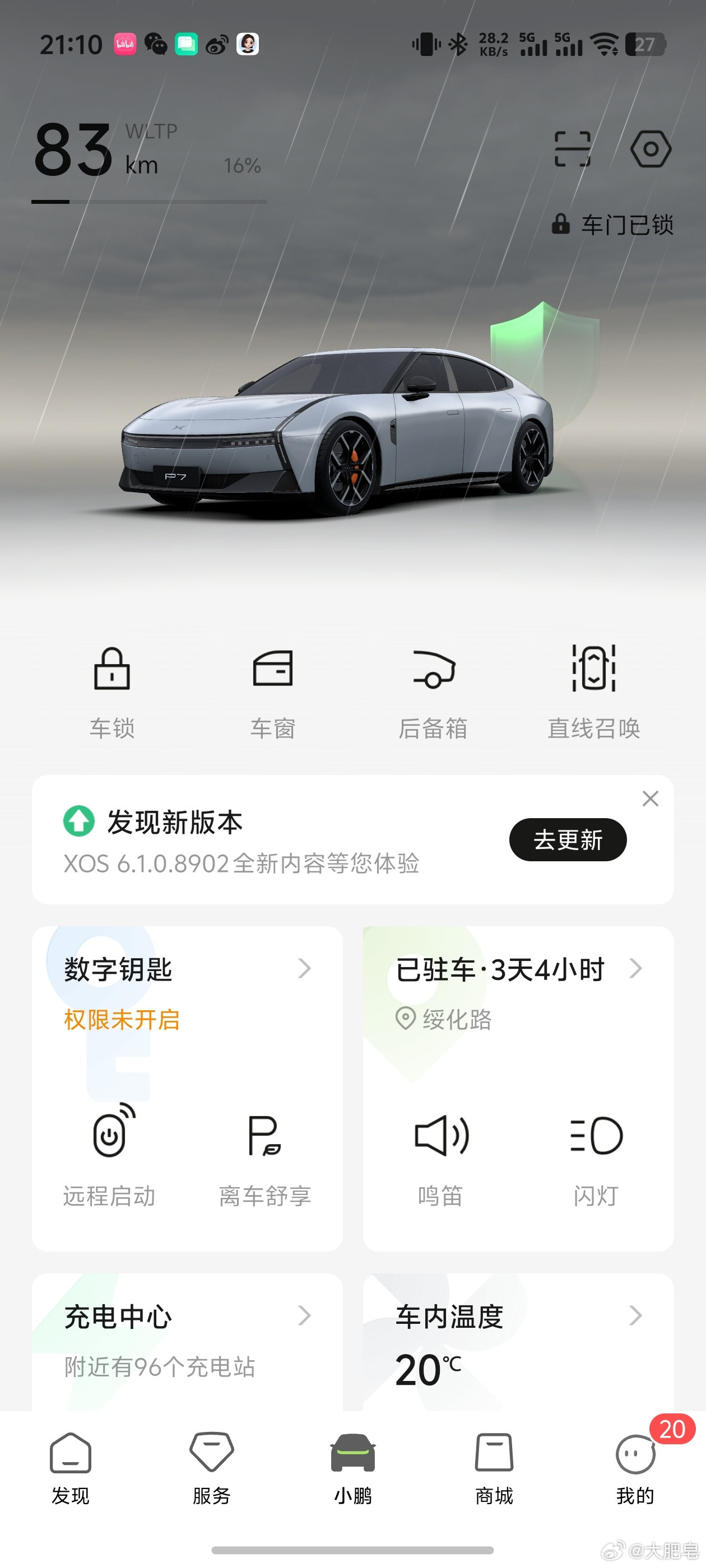Open vehicle settings via the gear icon
This screenshot has width=706, height=1568.
coord(651,149)
